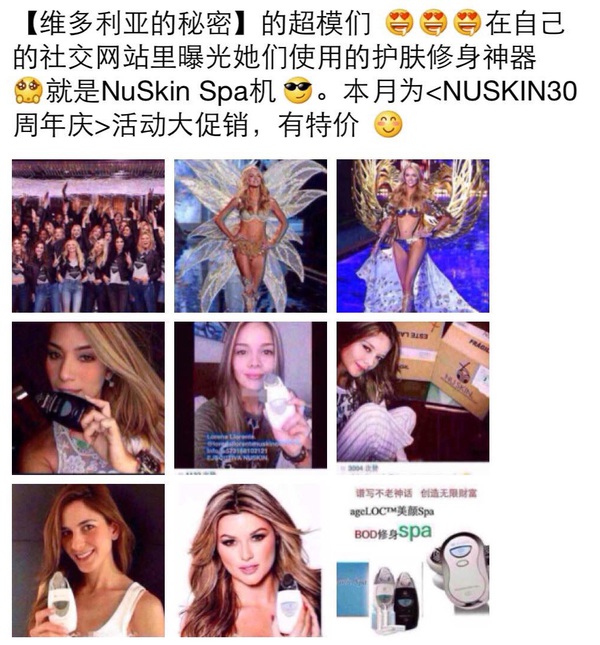Image resolution: width=600 pixels, height=645 pixels.
Task: Open the gold-winged model on blue runway
Action: click(413, 236)
